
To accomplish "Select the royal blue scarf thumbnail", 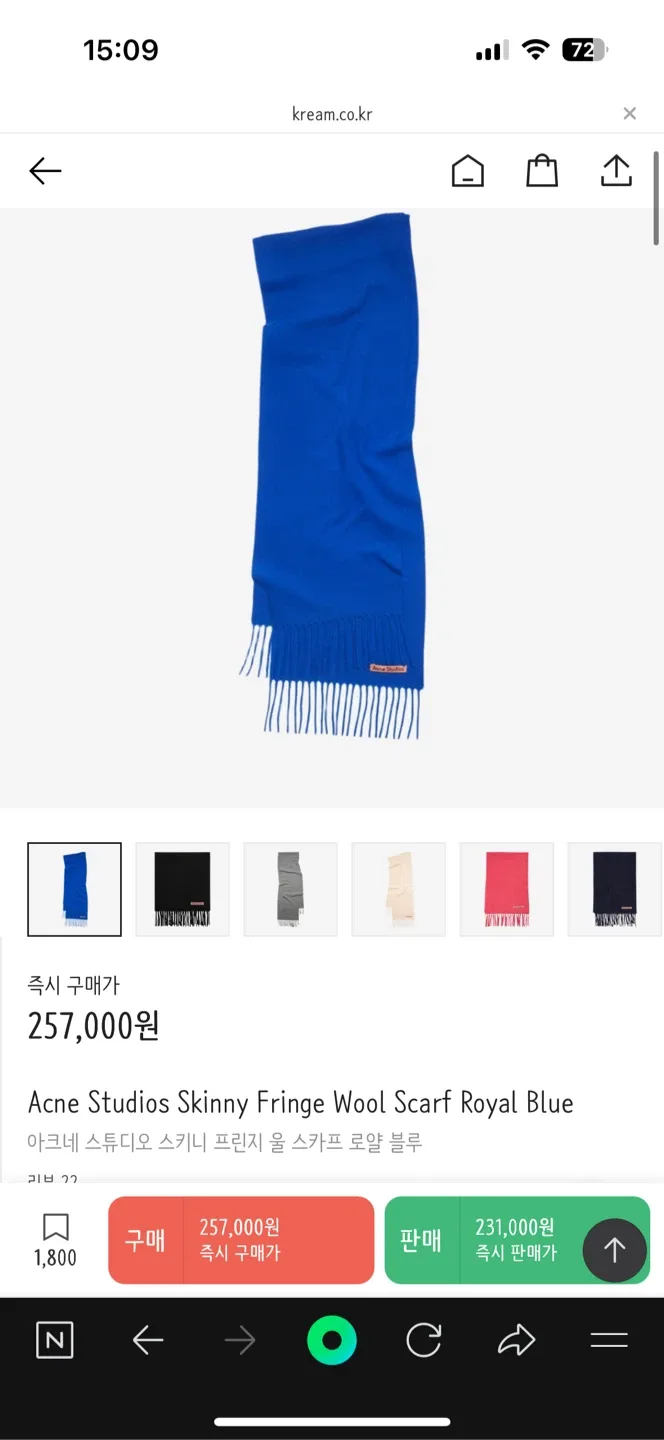I will point(75,889).
